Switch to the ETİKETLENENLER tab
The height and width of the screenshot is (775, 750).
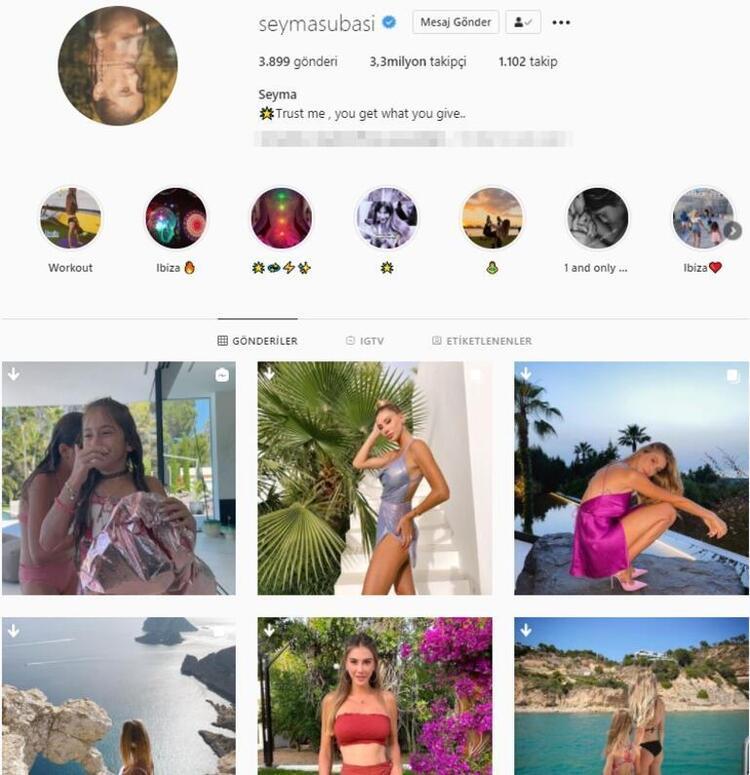(x=482, y=341)
